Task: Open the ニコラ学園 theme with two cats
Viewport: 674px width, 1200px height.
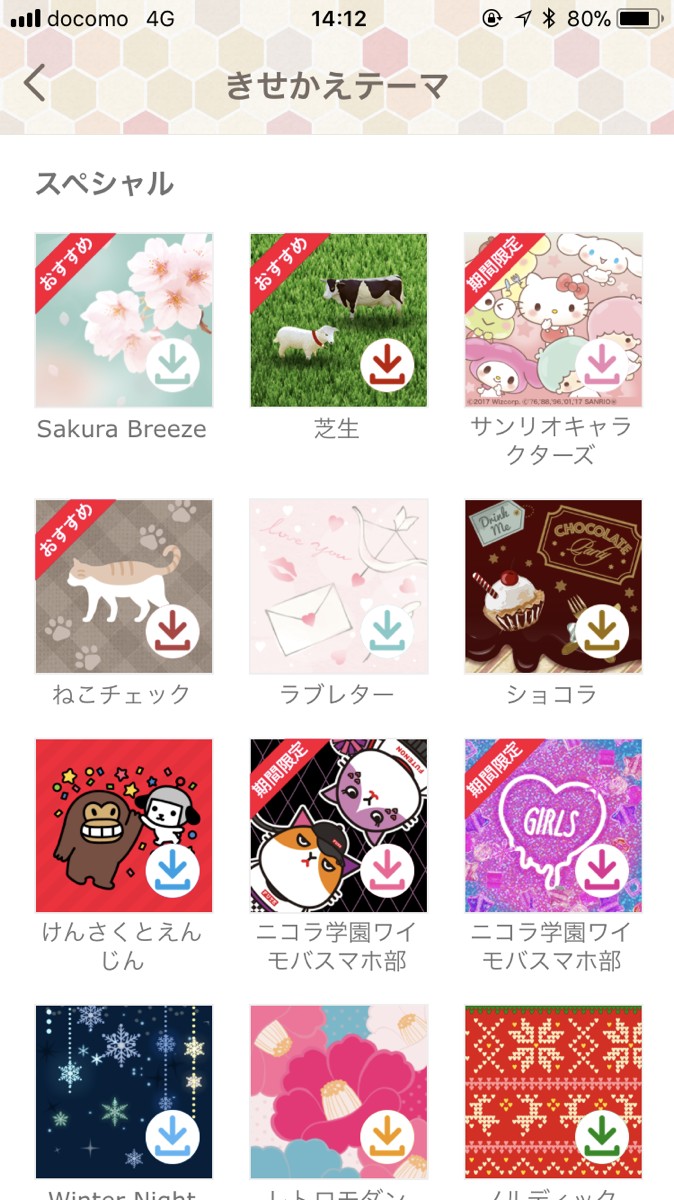Action: point(338,825)
